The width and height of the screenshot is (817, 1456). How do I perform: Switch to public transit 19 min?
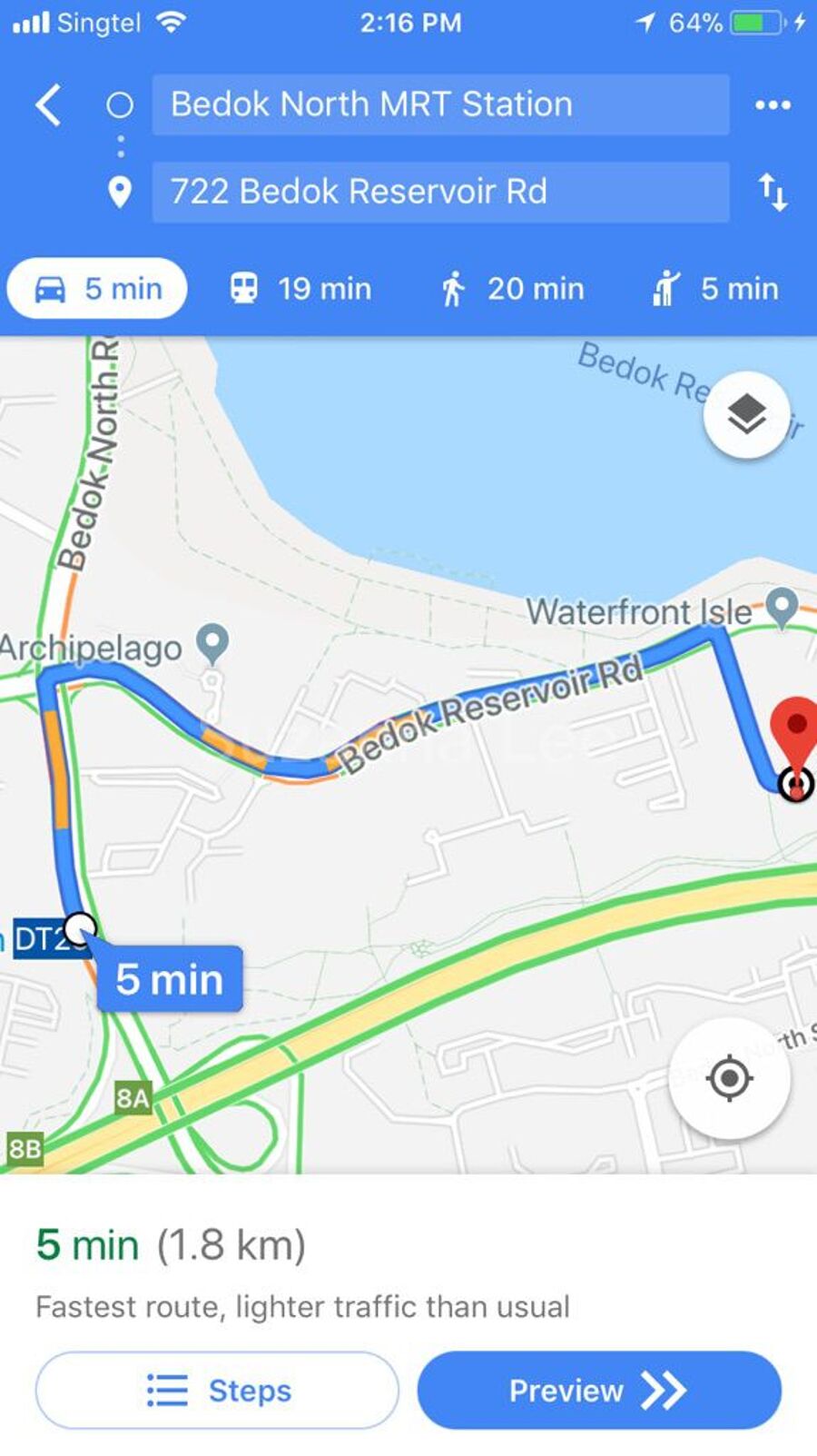[300, 289]
